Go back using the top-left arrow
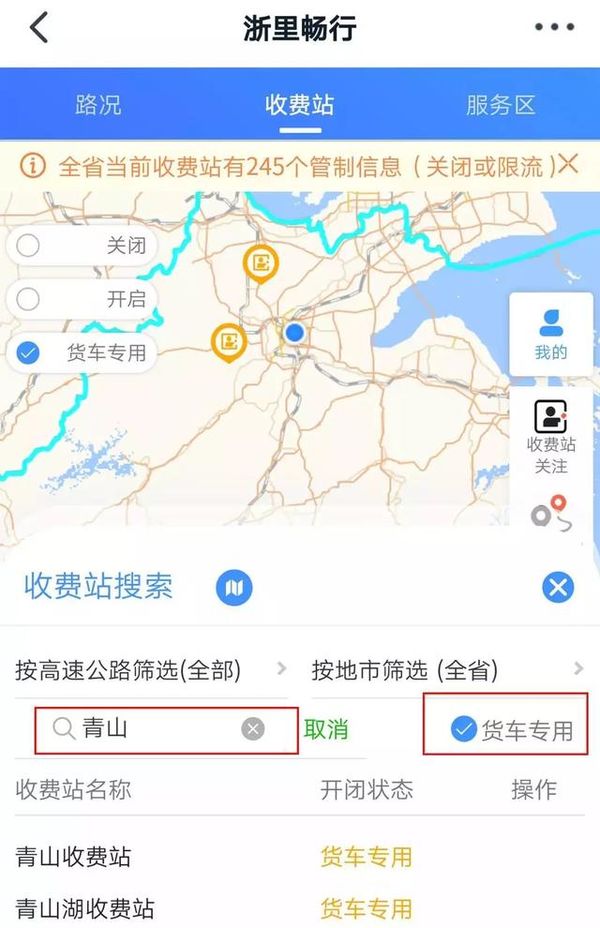The height and width of the screenshot is (928, 600). click(38, 28)
